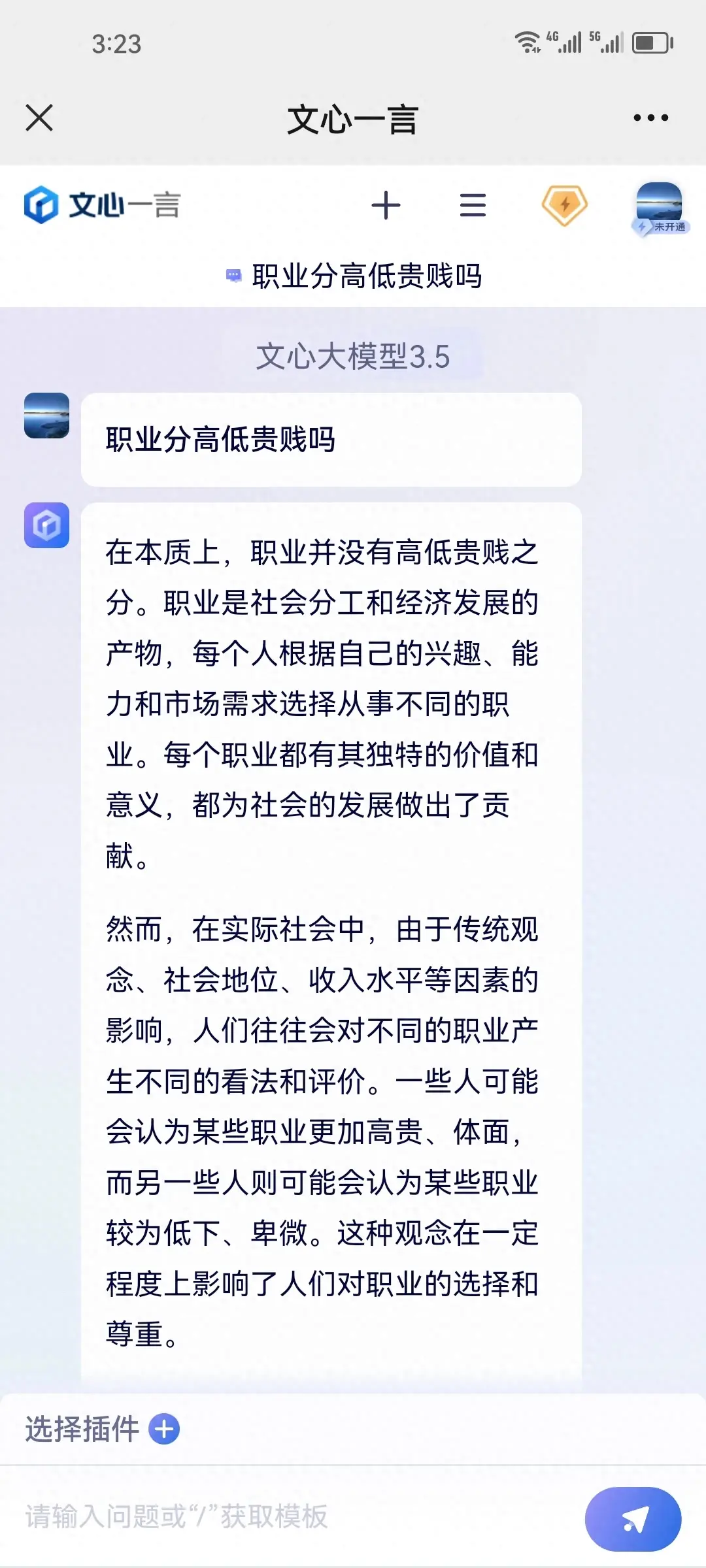This screenshot has height=1568, width=706.
Task: Close the 文心一言 mini program
Action: (x=39, y=118)
